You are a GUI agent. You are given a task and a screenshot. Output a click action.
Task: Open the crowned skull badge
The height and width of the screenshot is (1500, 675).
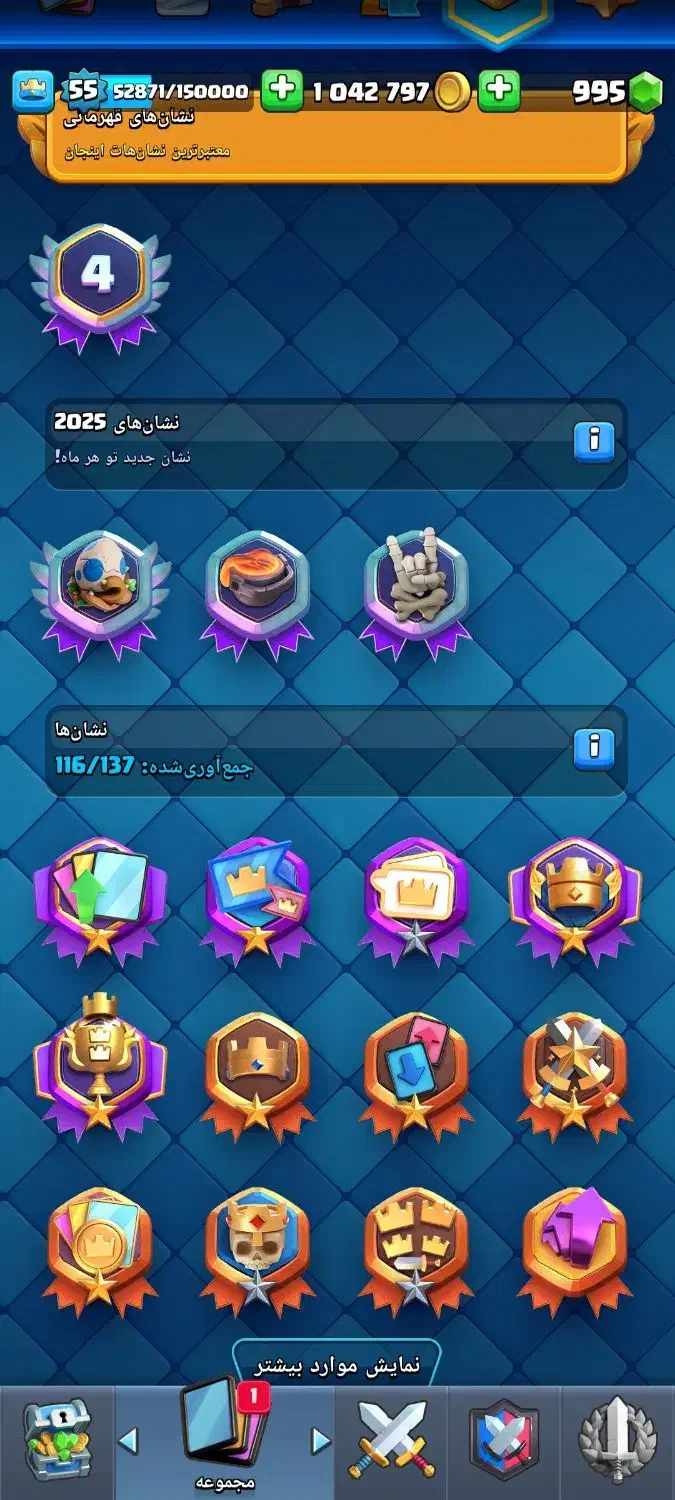tap(256, 1248)
